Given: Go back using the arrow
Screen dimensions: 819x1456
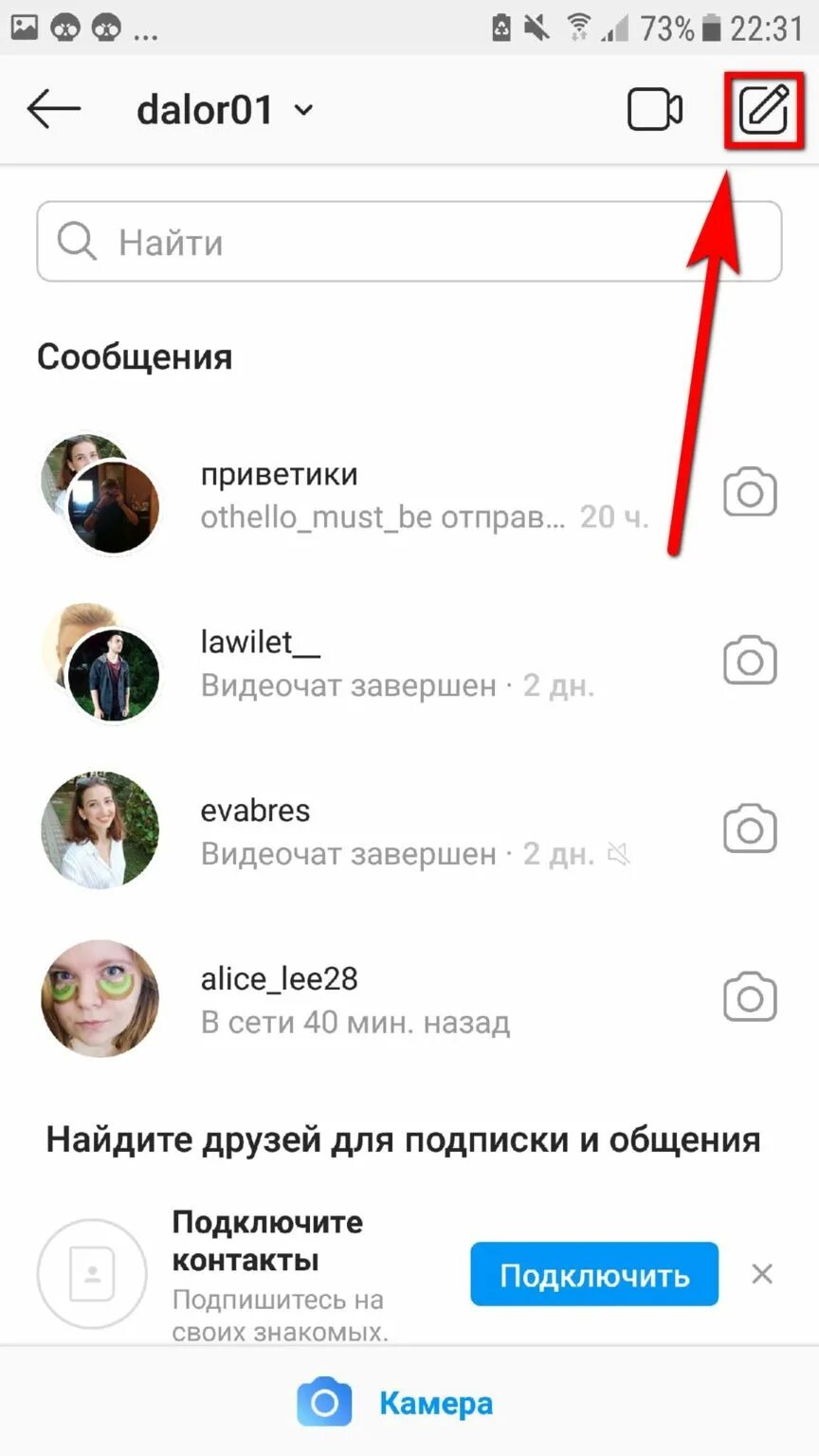Looking at the screenshot, I should (x=54, y=109).
